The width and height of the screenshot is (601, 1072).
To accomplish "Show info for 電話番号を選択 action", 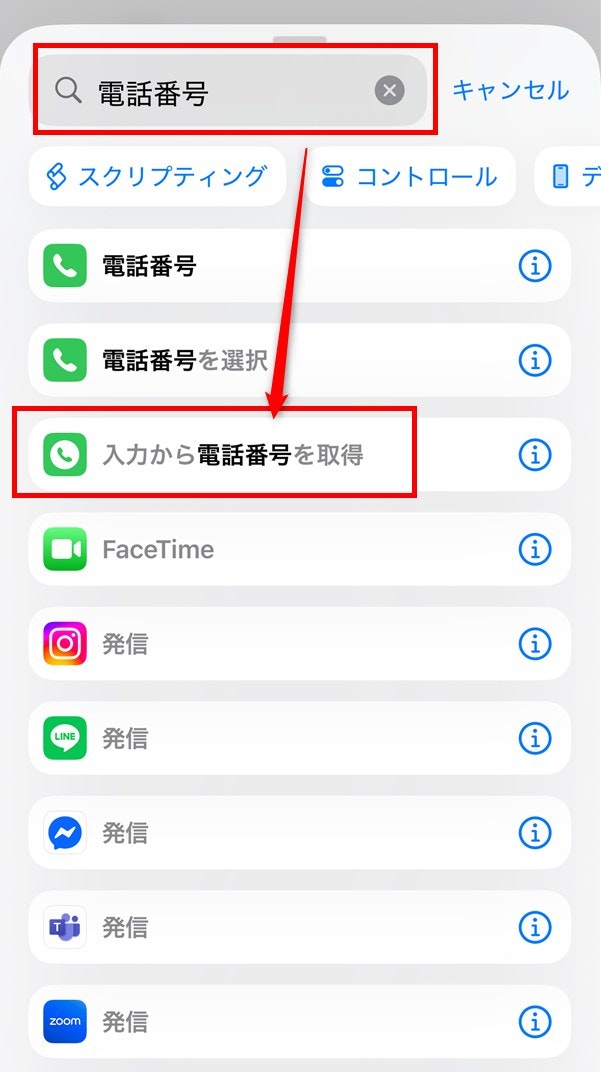I will click(535, 360).
